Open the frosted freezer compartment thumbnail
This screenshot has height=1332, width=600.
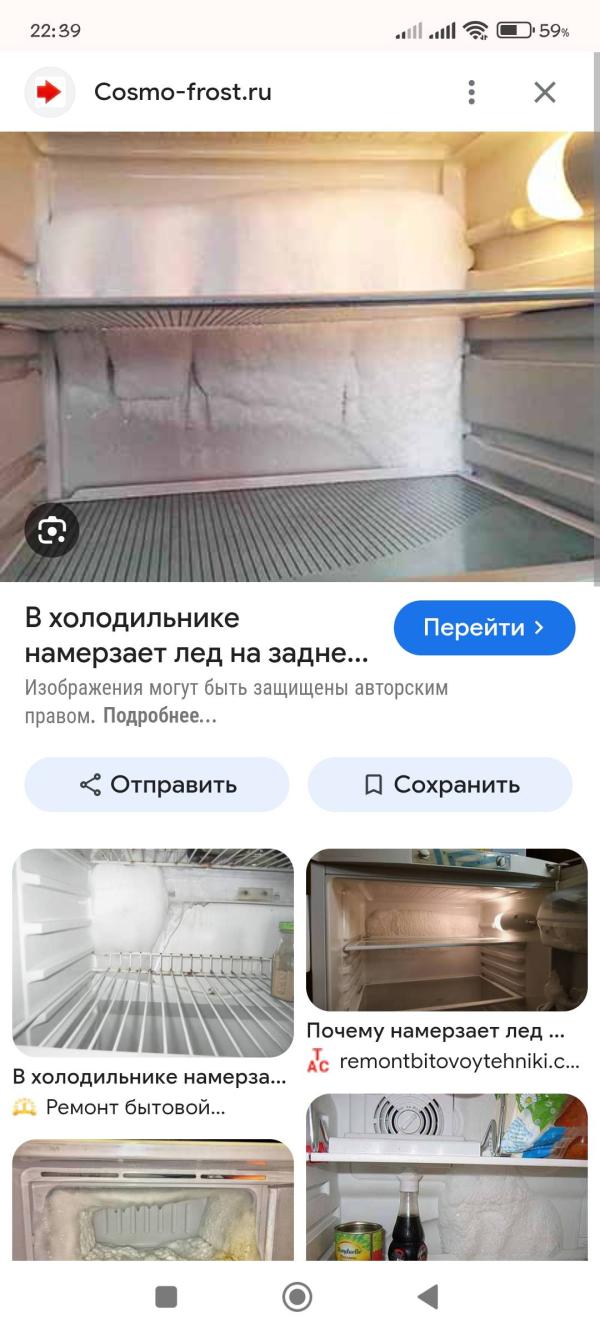(x=153, y=1200)
